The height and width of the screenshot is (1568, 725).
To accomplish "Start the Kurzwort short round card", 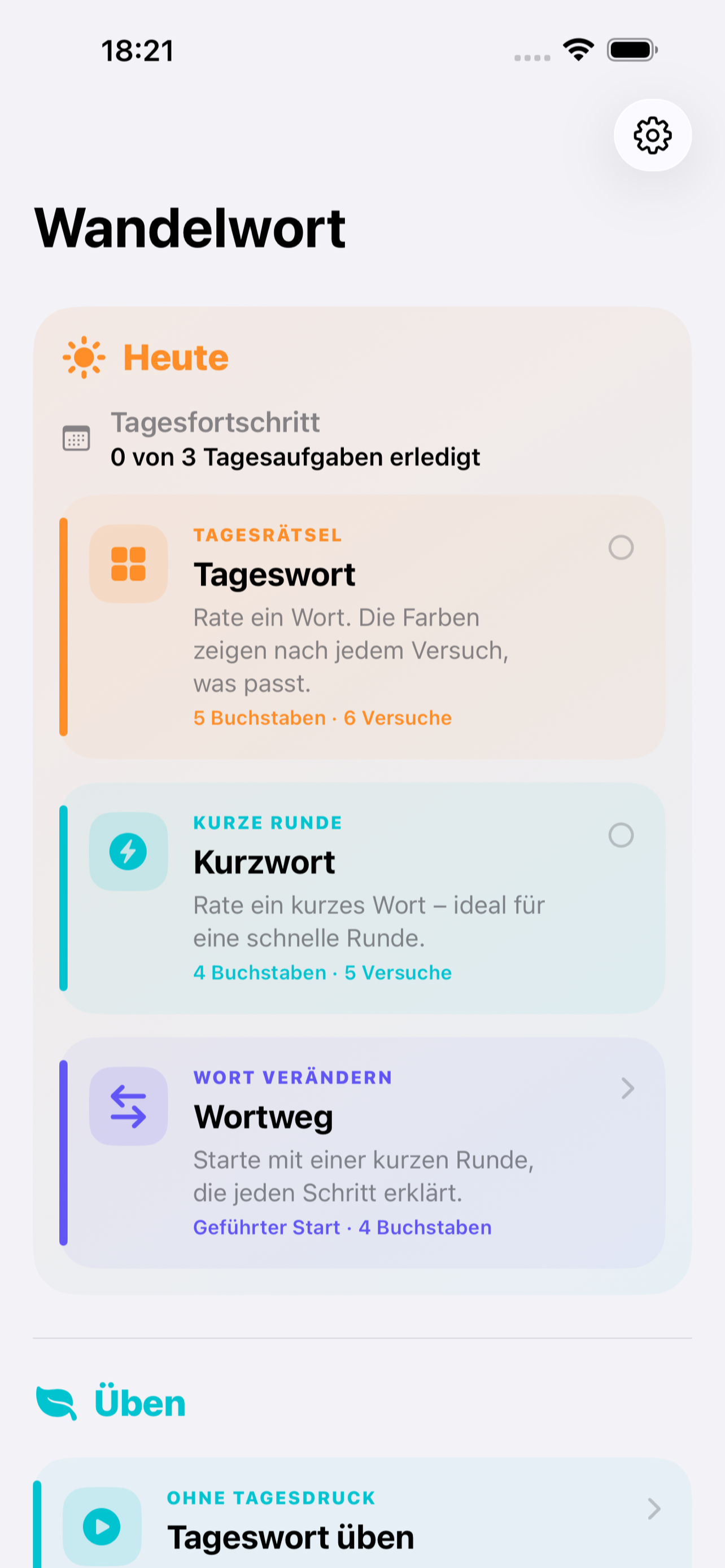I will point(362,898).
